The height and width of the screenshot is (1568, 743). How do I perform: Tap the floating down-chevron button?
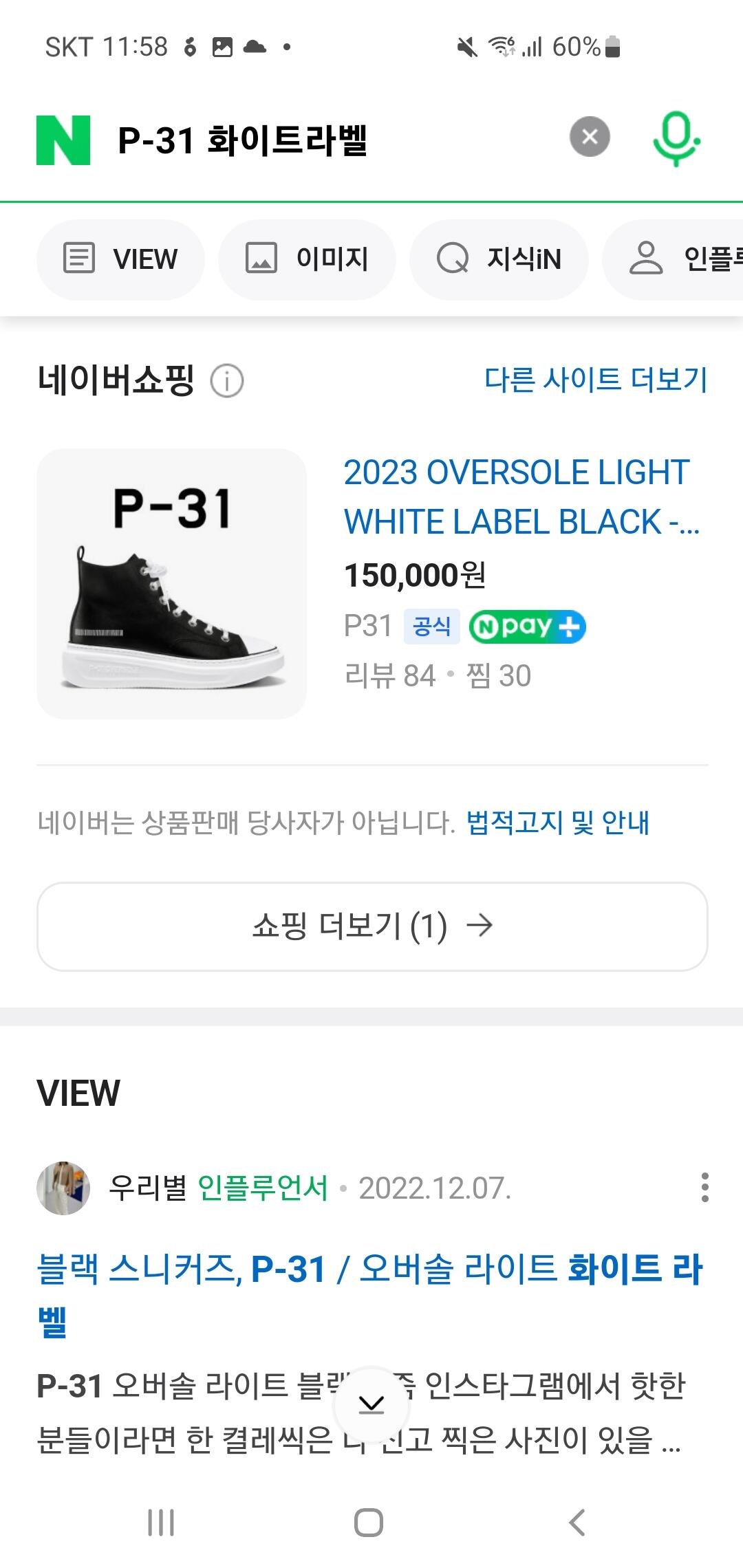coord(371,1404)
